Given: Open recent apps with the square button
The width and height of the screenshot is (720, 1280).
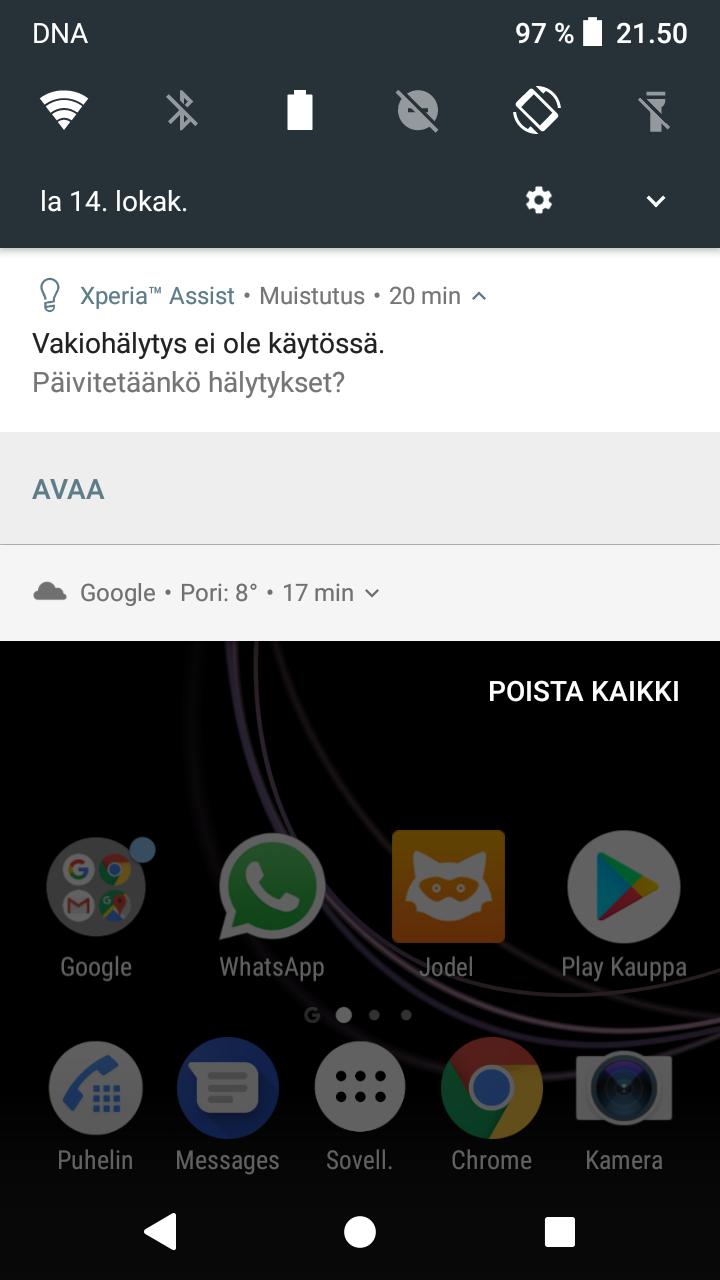Looking at the screenshot, I should click(560, 1232).
